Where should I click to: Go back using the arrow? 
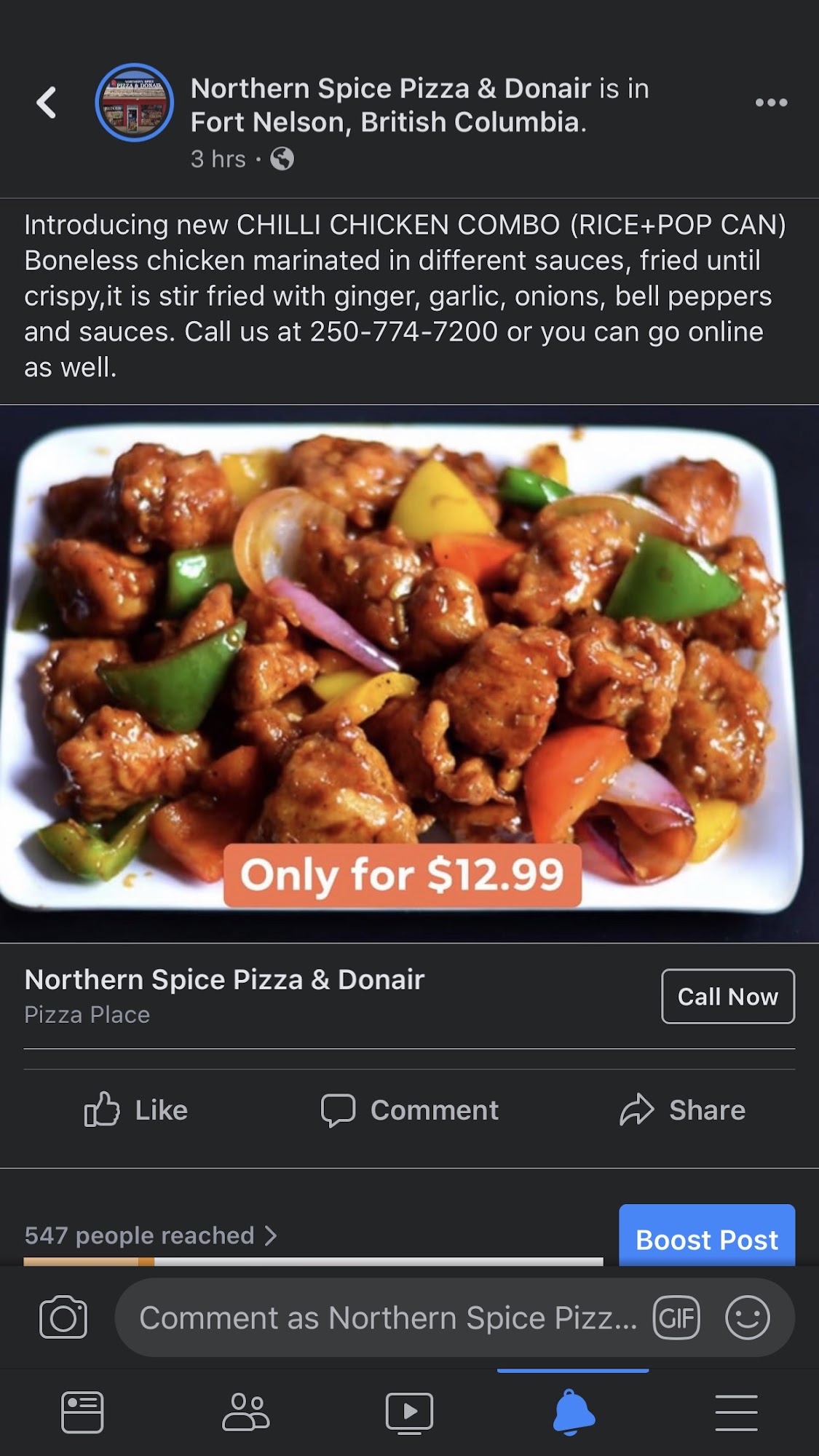(x=47, y=103)
